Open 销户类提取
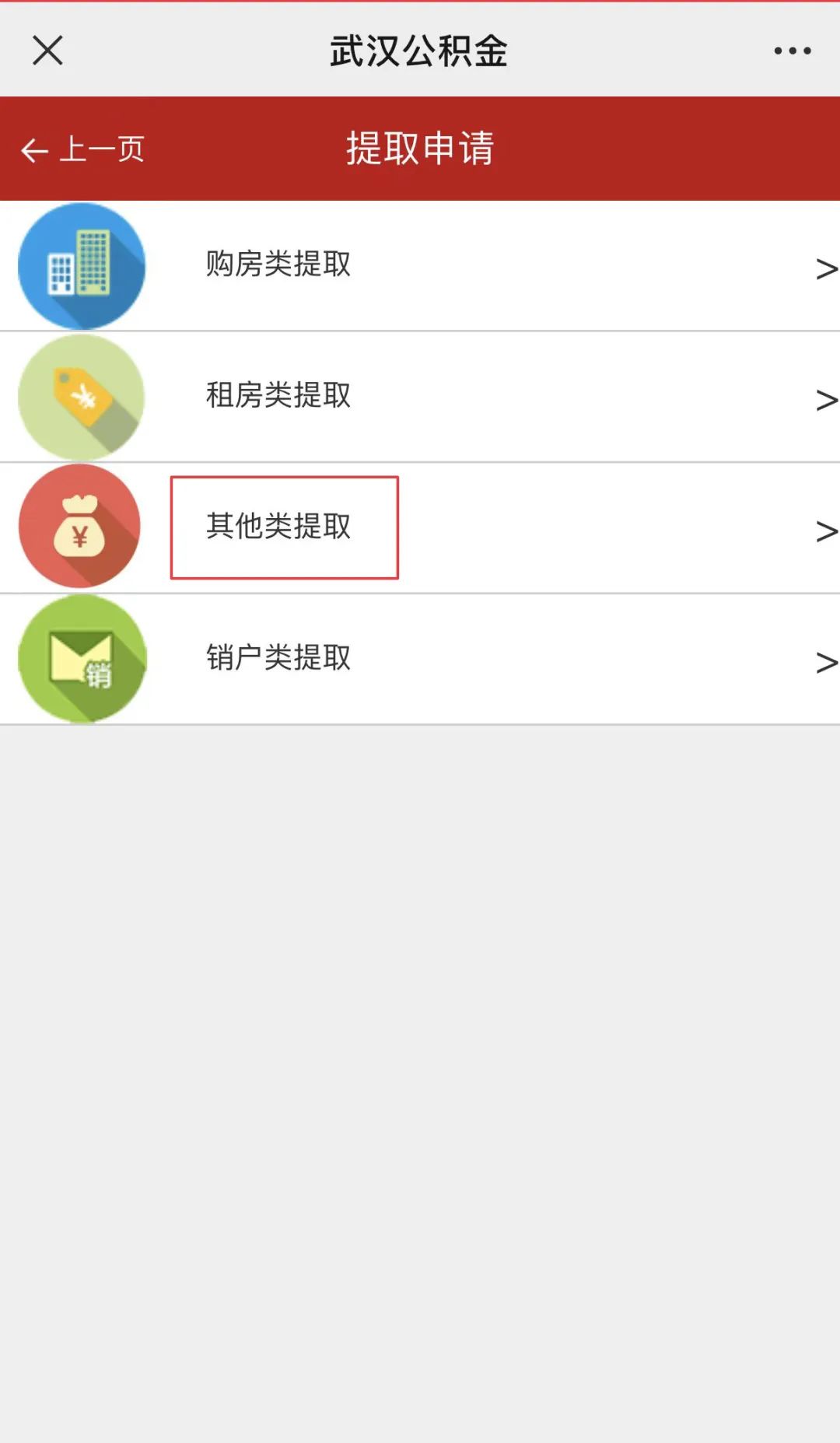Viewport: 840px width, 1443px height. point(420,660)
